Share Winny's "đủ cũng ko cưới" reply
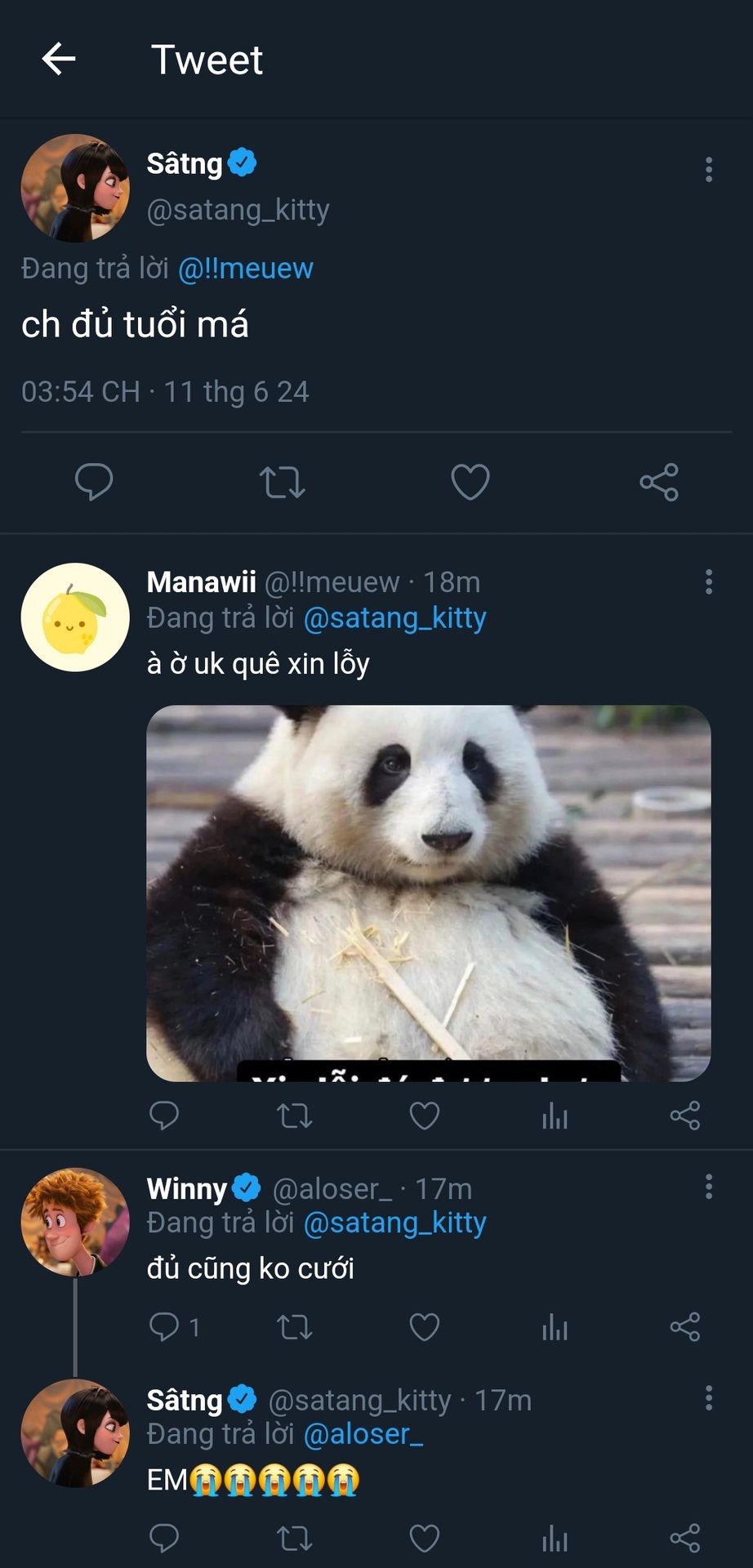 [x=684, y=1327]
